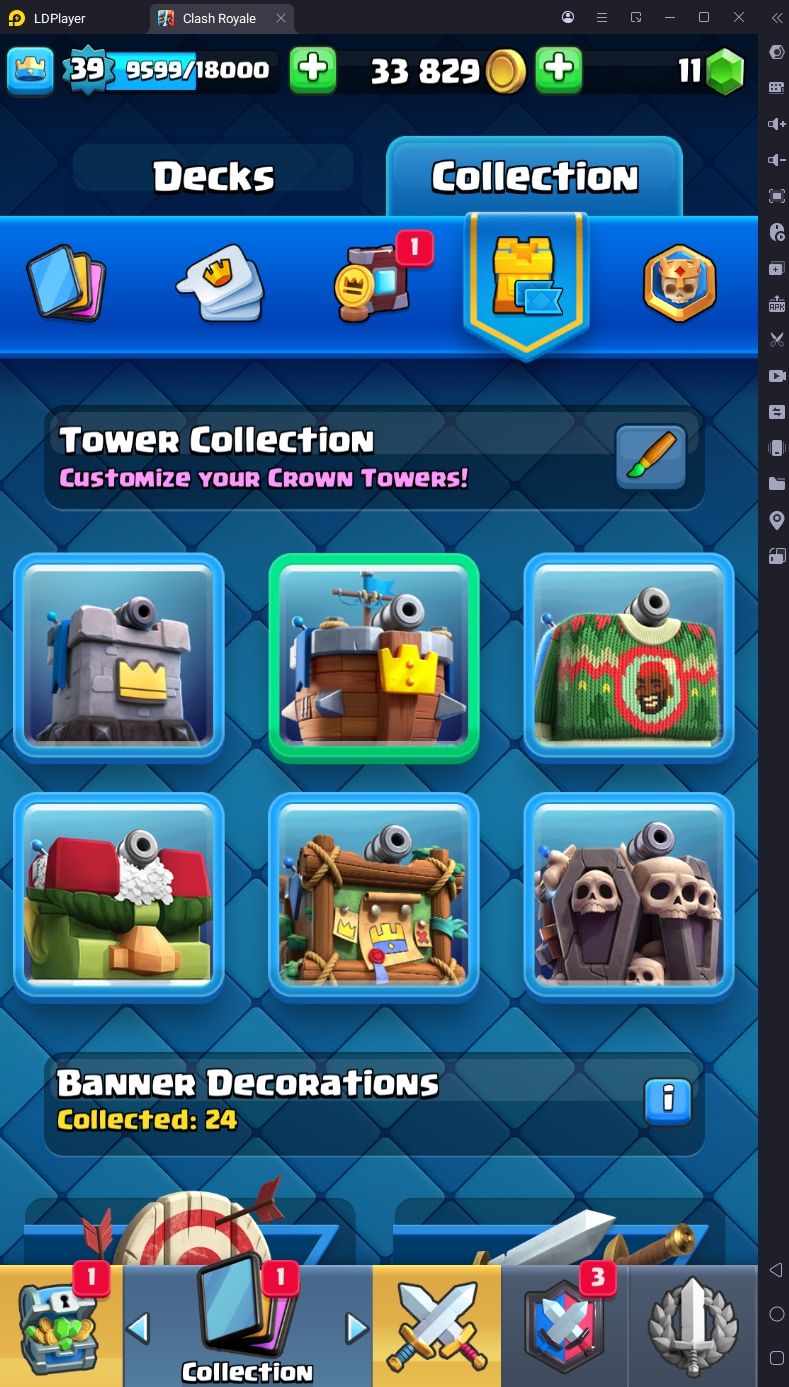Tap the King level crown icon
Screen dimensions: 789x1387
(x=30, y=69)
